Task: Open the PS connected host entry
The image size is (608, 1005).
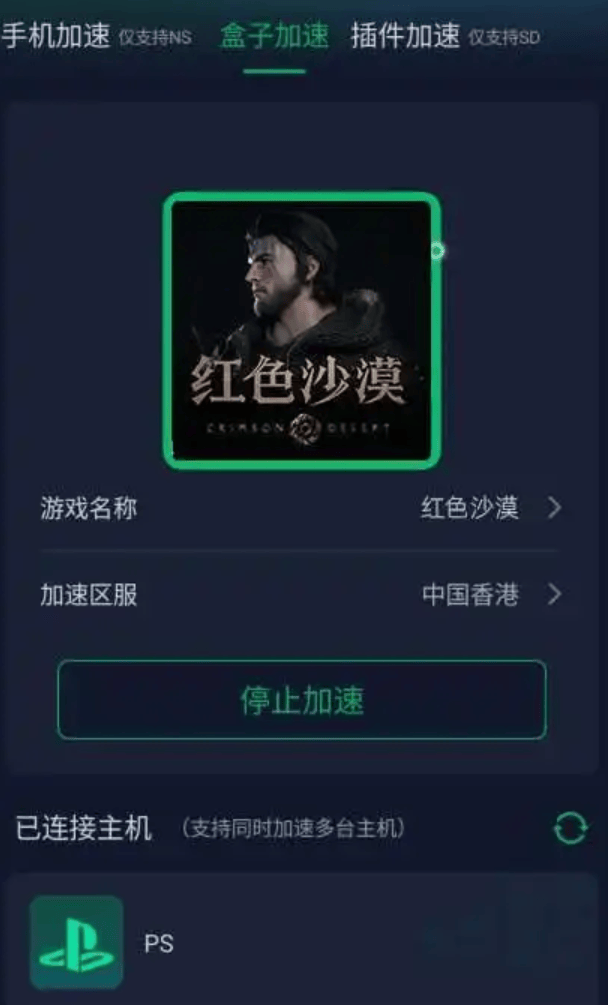Action: [300, 942]
